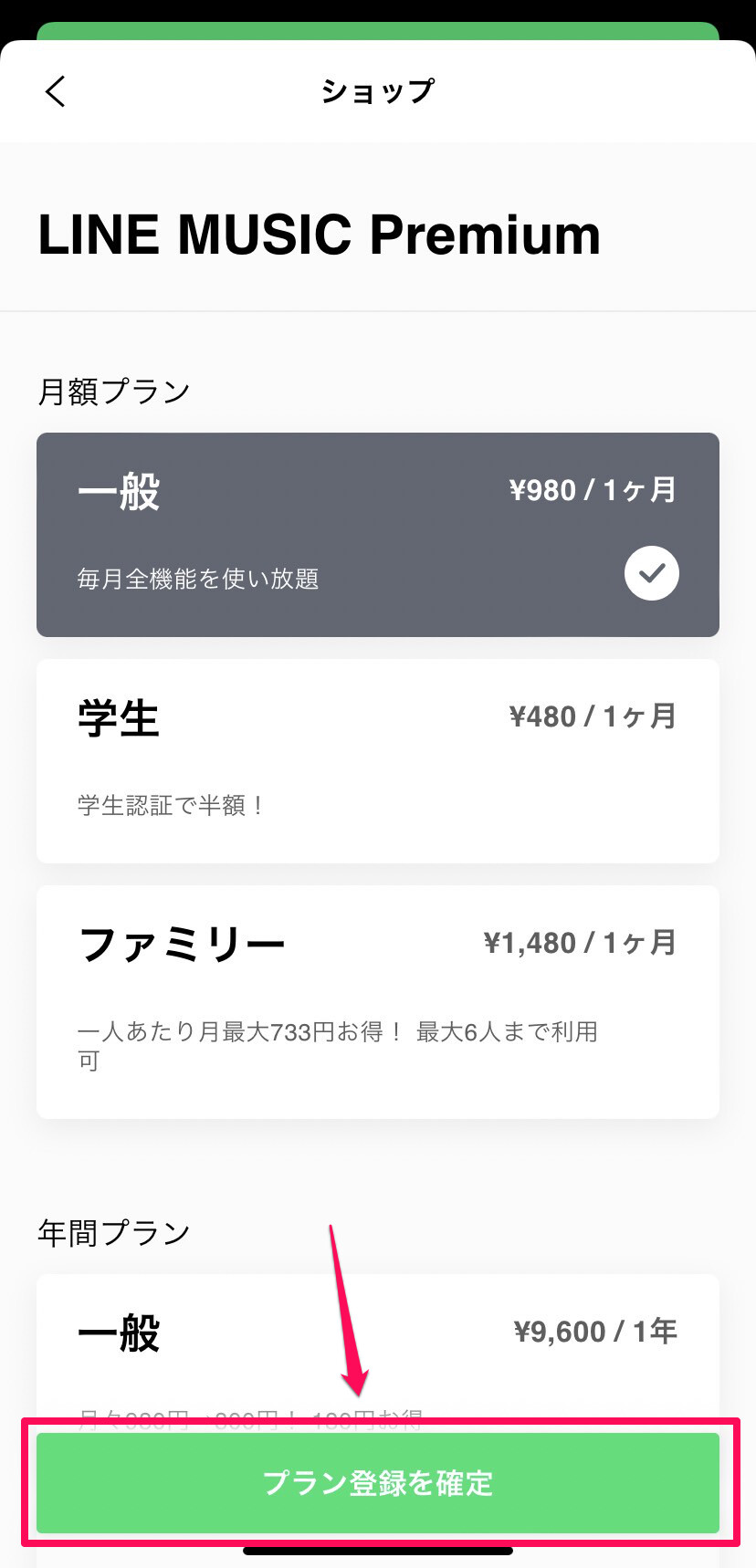The width and height of the screenshot is (756, 1568).
Task: Choose the 学生 ¥480 monthly plan
Action: 378,761
